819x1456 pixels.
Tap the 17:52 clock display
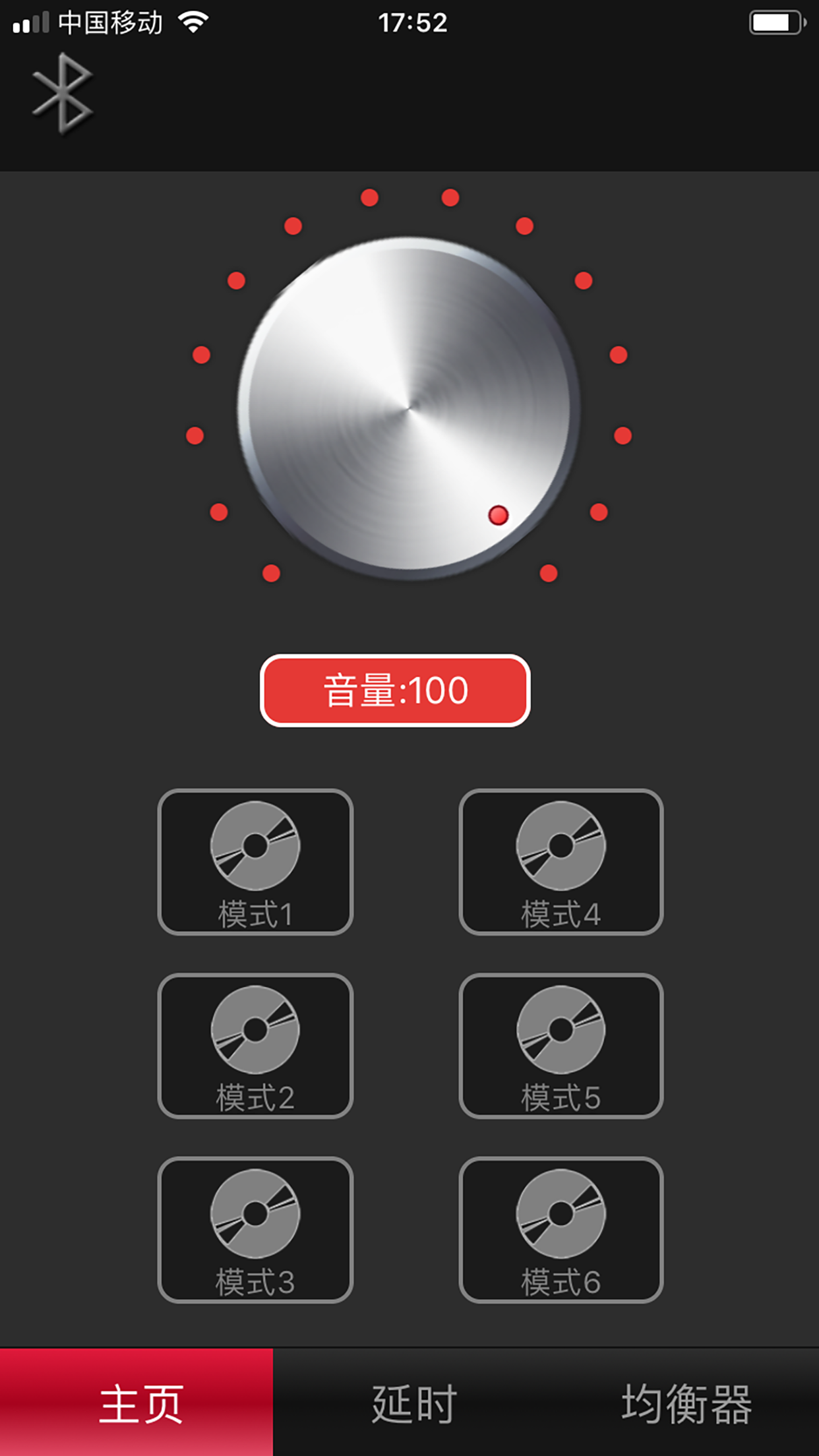(411, 22)
